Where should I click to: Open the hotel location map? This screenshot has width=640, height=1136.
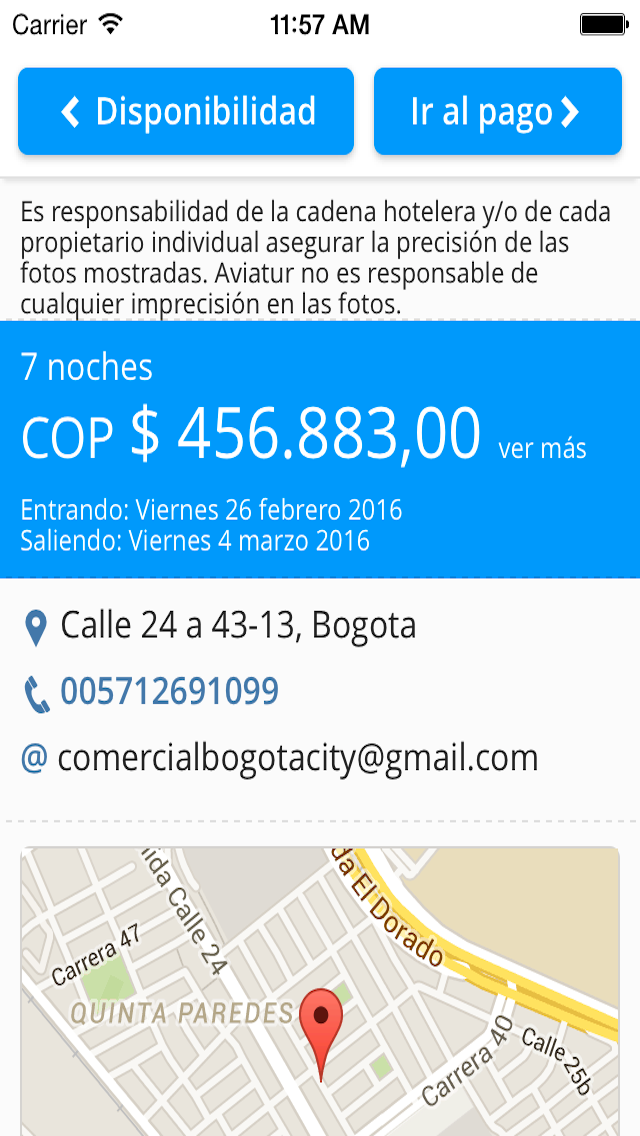[320, 991]
